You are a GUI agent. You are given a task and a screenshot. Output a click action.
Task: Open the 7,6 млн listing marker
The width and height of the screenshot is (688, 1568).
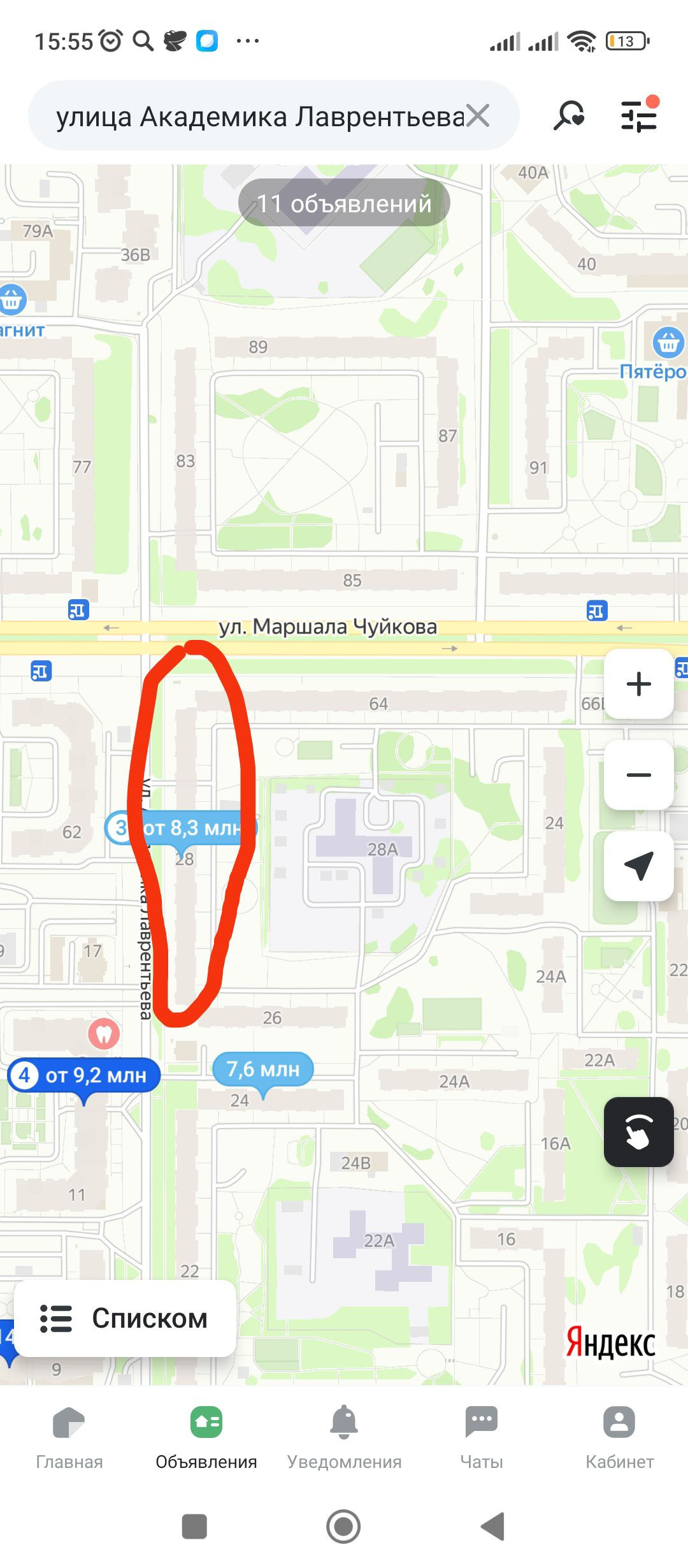pyautogui.click(x=263, y=1070)
